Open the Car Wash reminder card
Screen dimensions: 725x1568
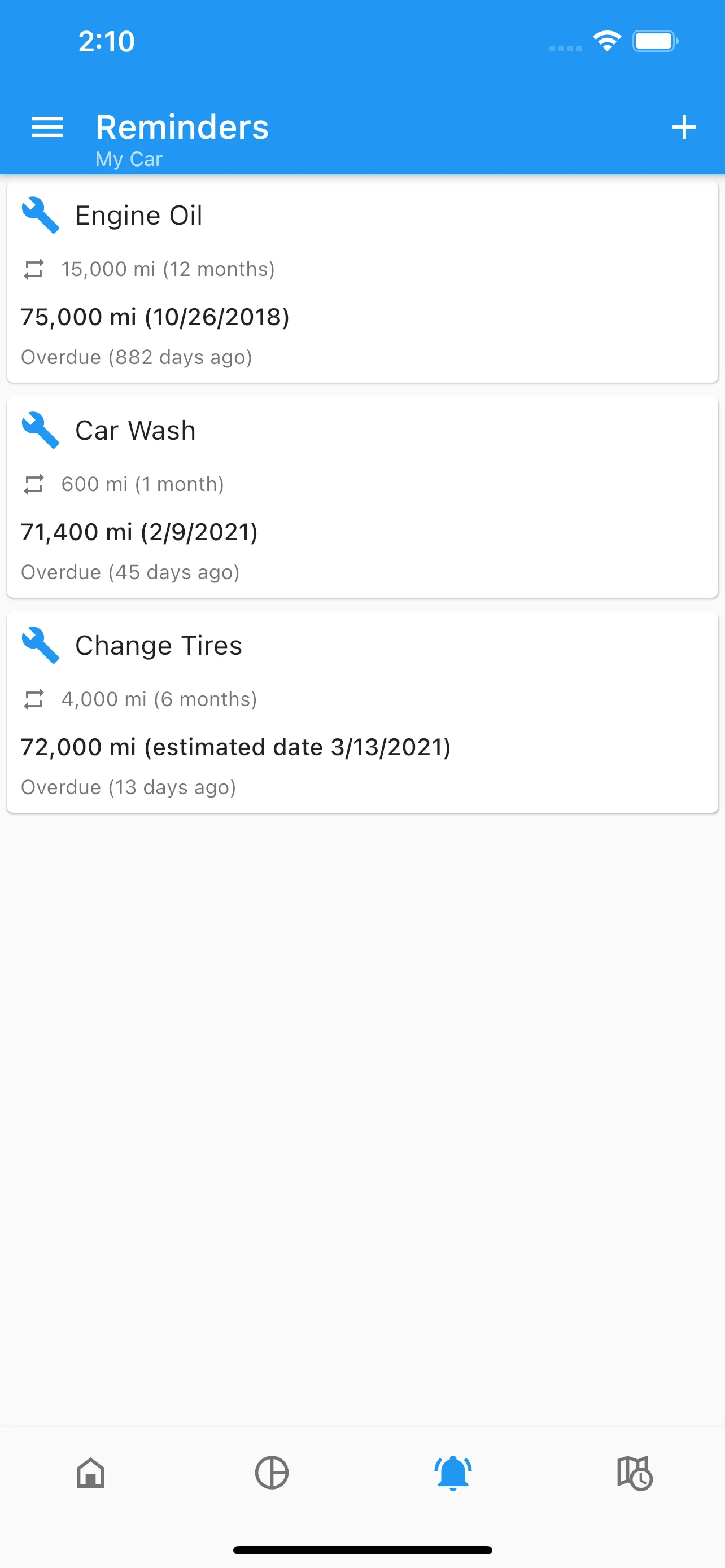point(362,496)
